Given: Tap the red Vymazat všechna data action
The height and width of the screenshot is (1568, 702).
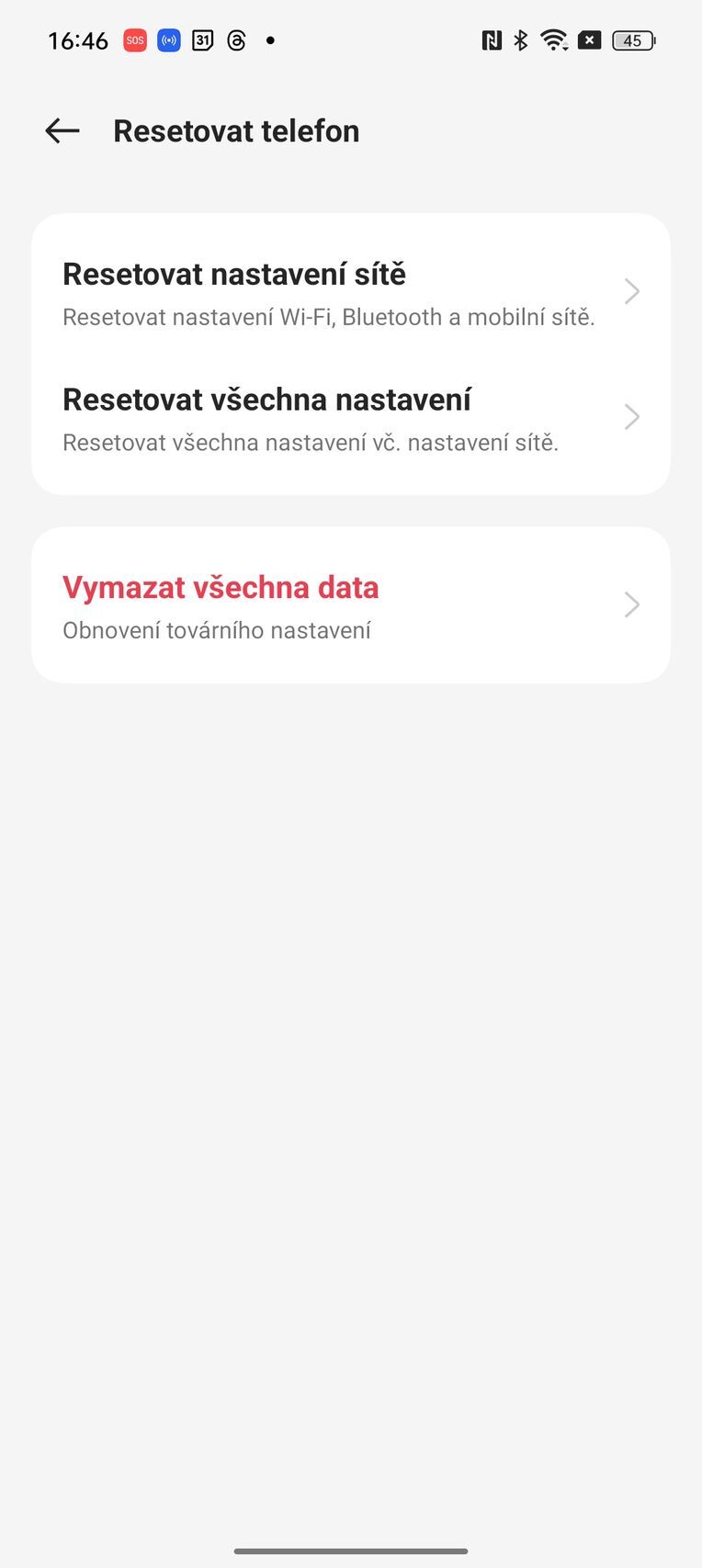Looking at the screenshot, I should point(221,587).
